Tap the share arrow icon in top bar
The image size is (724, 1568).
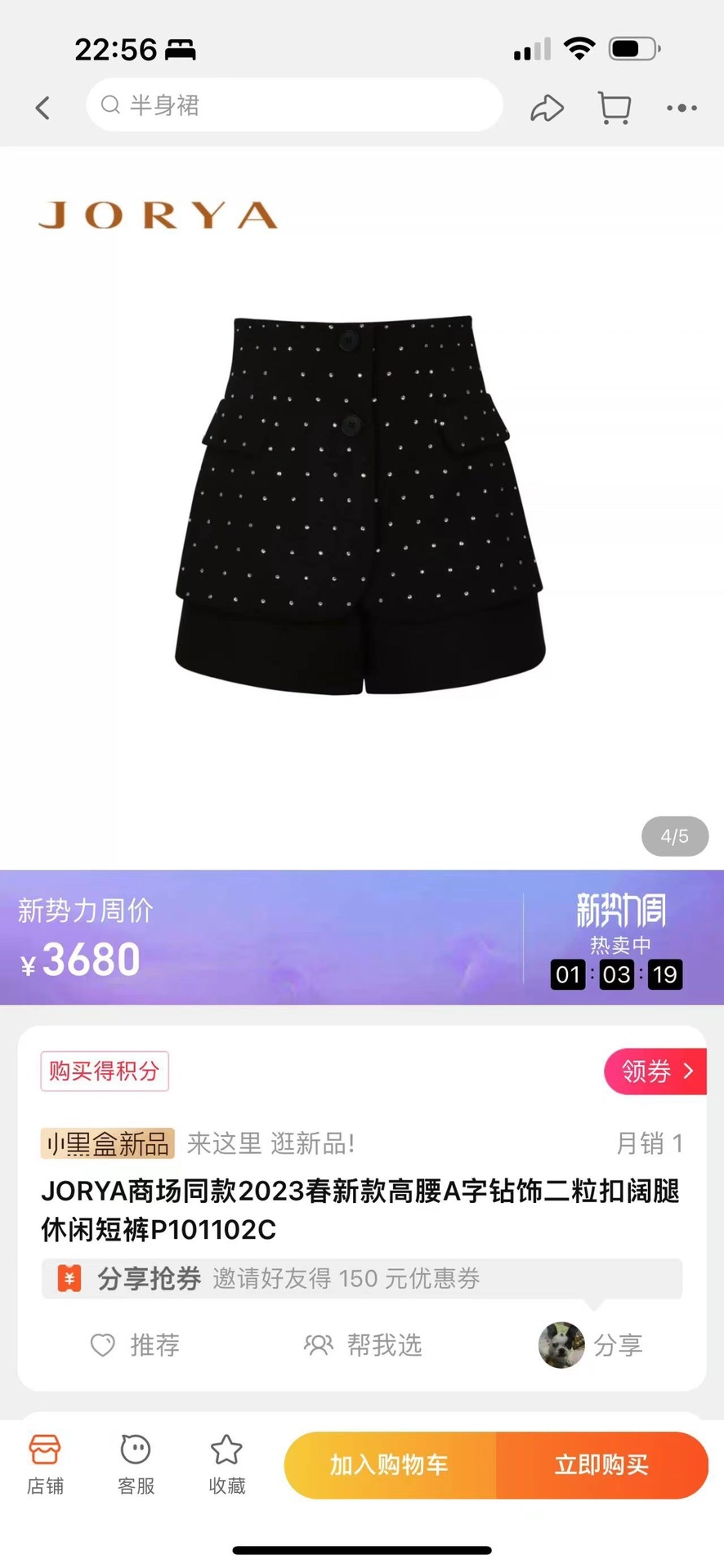pos(547,108)
